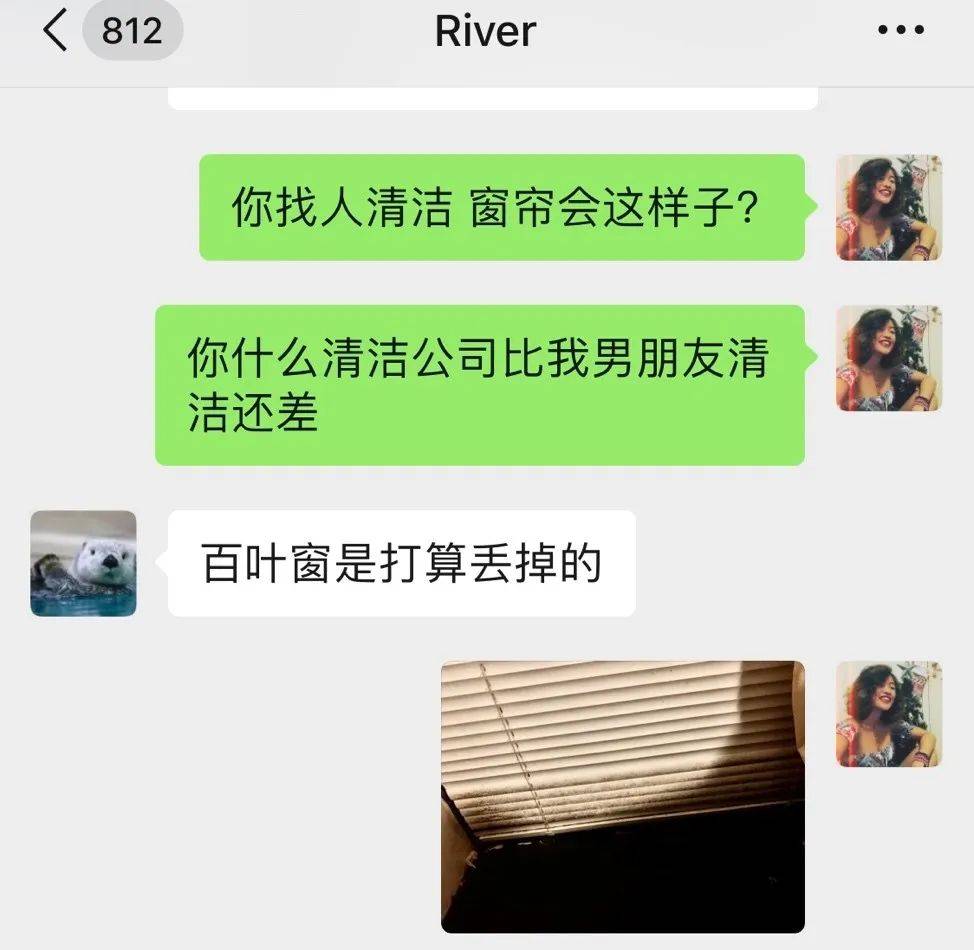Viewport: 974px width, 950px height.
Task: Tap River's otter avatar
Action: click(83, 563)
